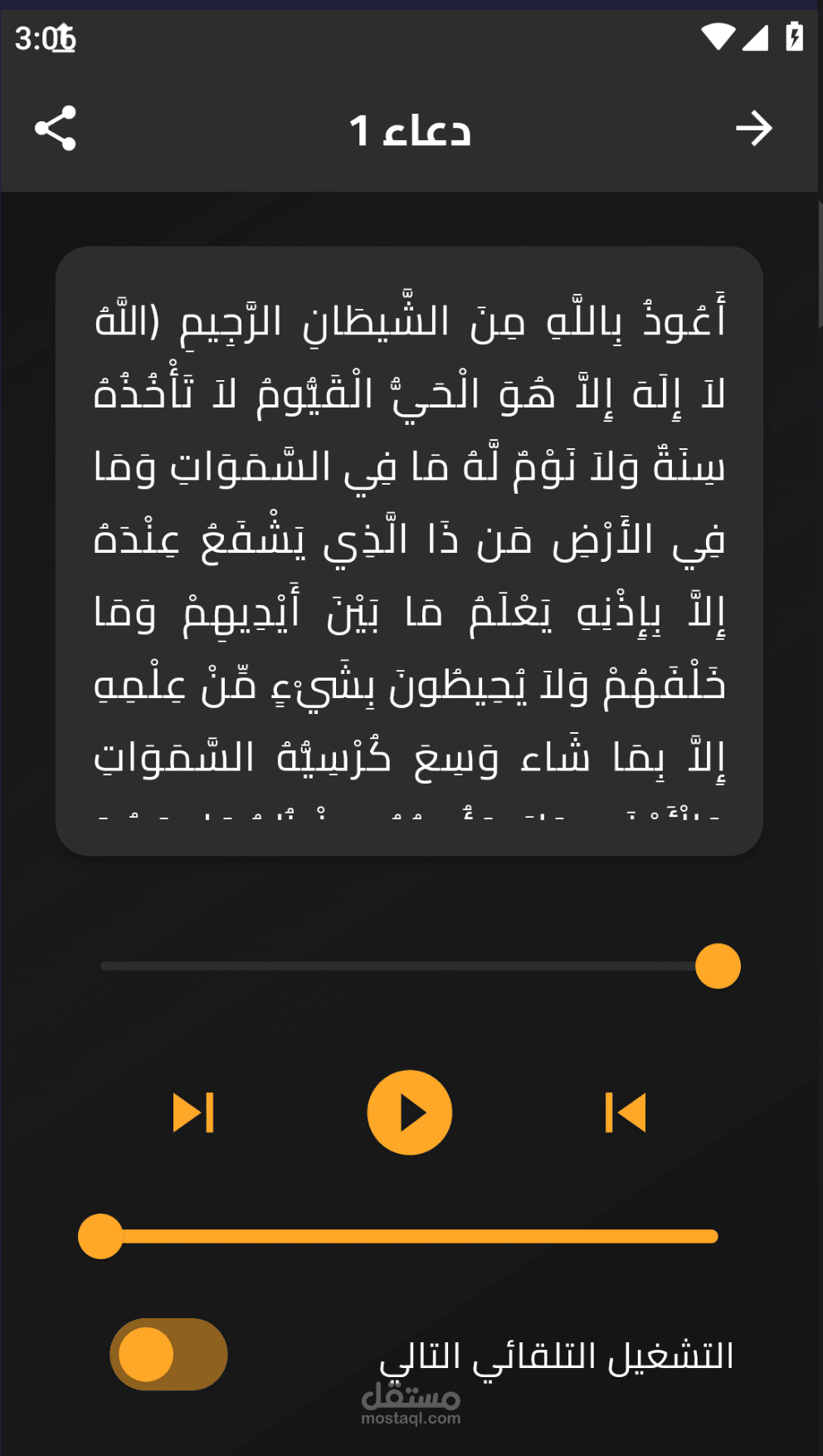The height and width of the screenshot is (1456, 823).
Task: Skip to the next dua track
Action: pos(193,1112)
